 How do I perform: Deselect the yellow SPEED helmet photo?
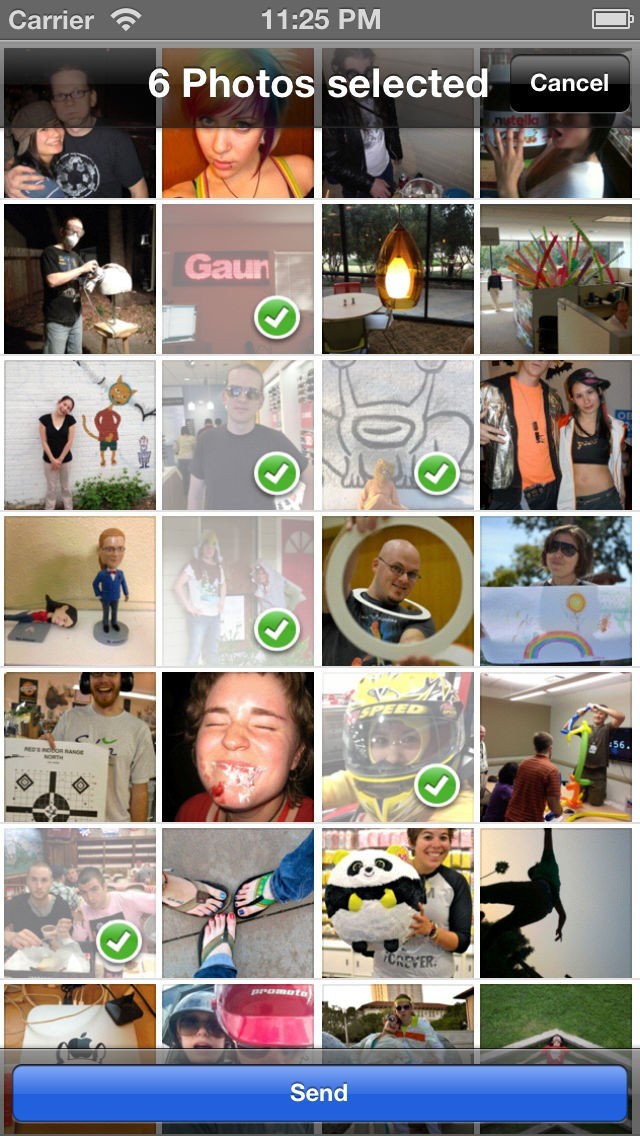click(x=398, y=747)
